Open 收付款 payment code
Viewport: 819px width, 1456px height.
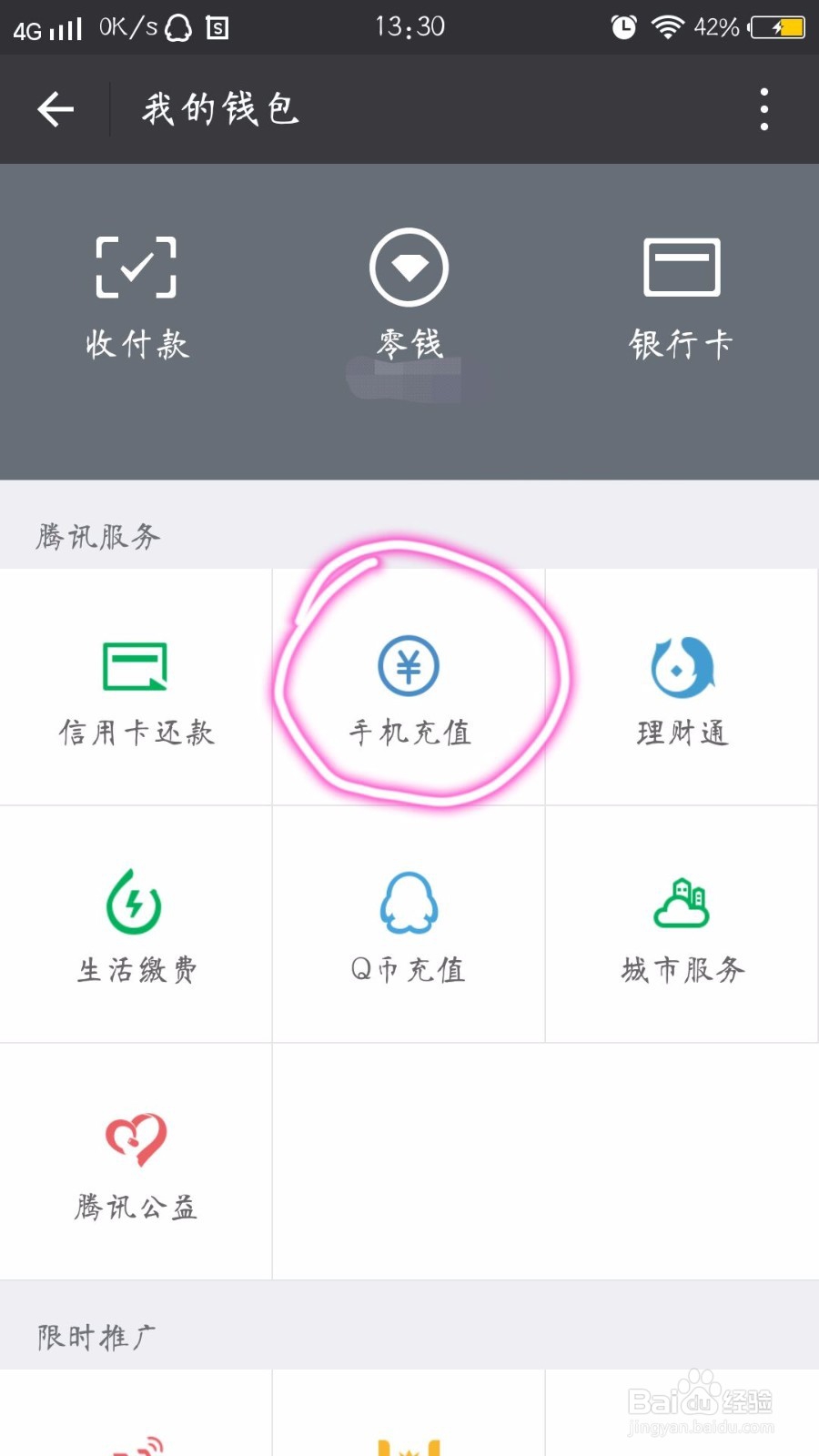[x=136, y=296]
